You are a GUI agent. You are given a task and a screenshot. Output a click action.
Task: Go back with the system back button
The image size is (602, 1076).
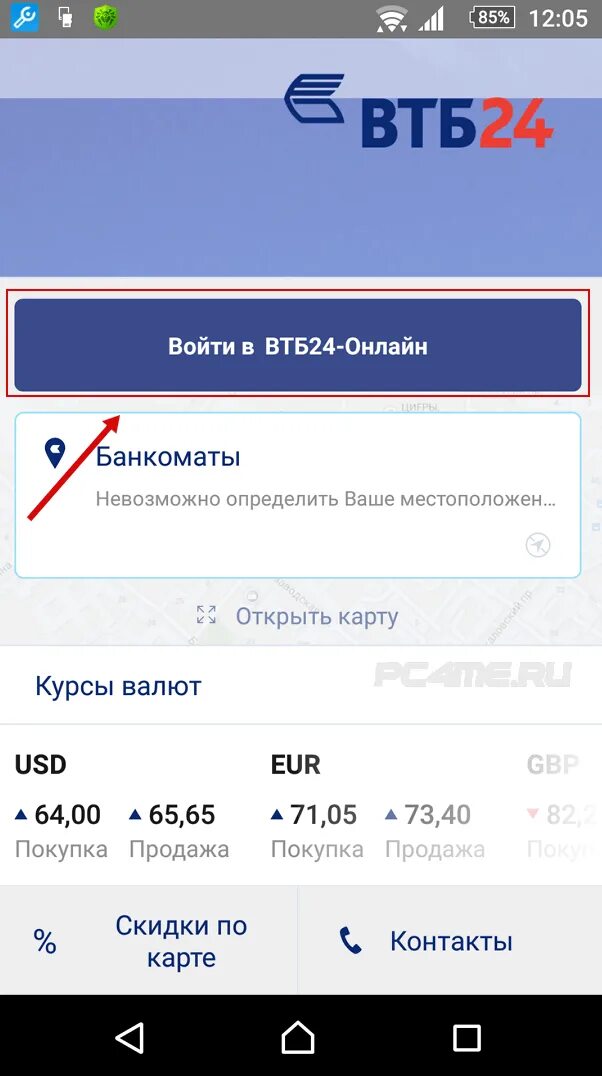[x=130, y=1038]
